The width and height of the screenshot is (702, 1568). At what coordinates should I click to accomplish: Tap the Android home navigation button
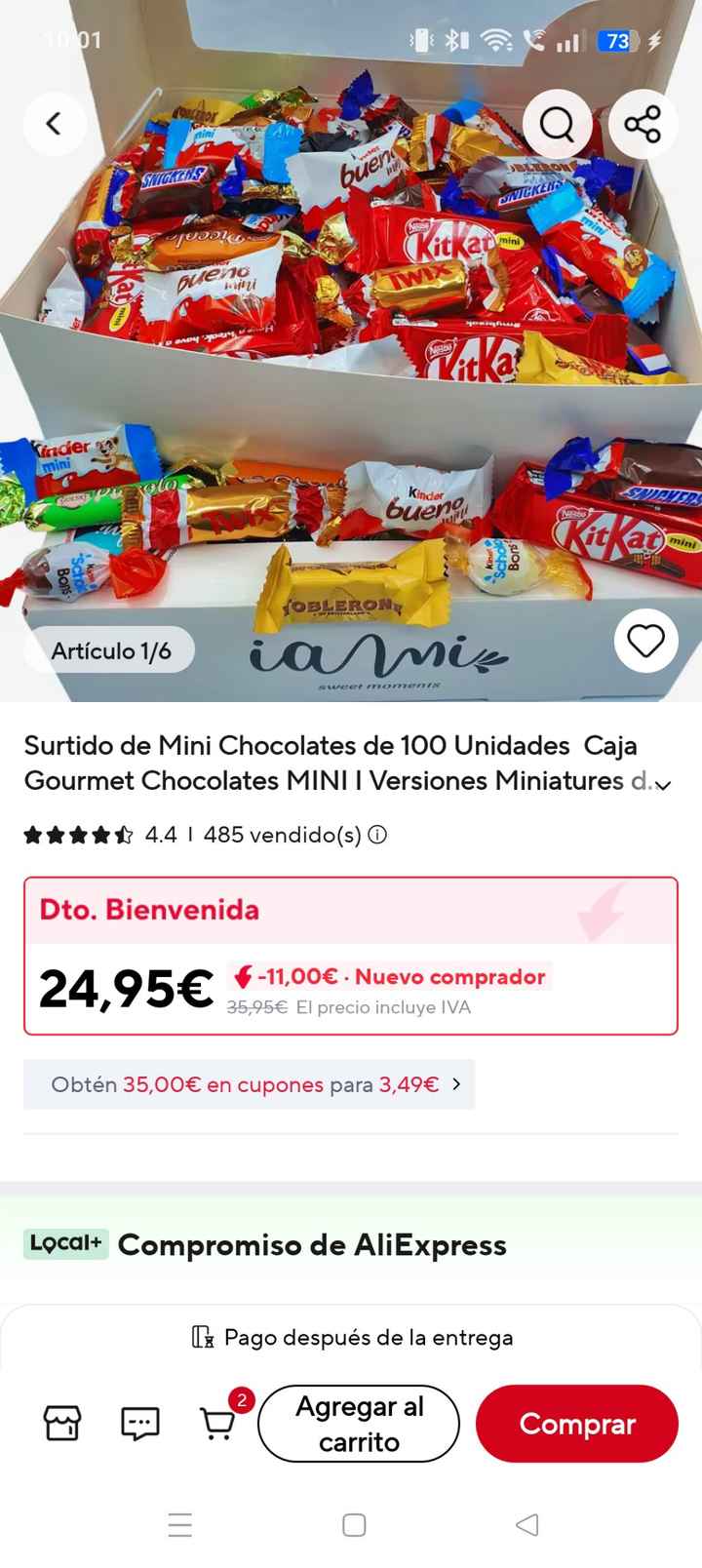point(353,1523)
